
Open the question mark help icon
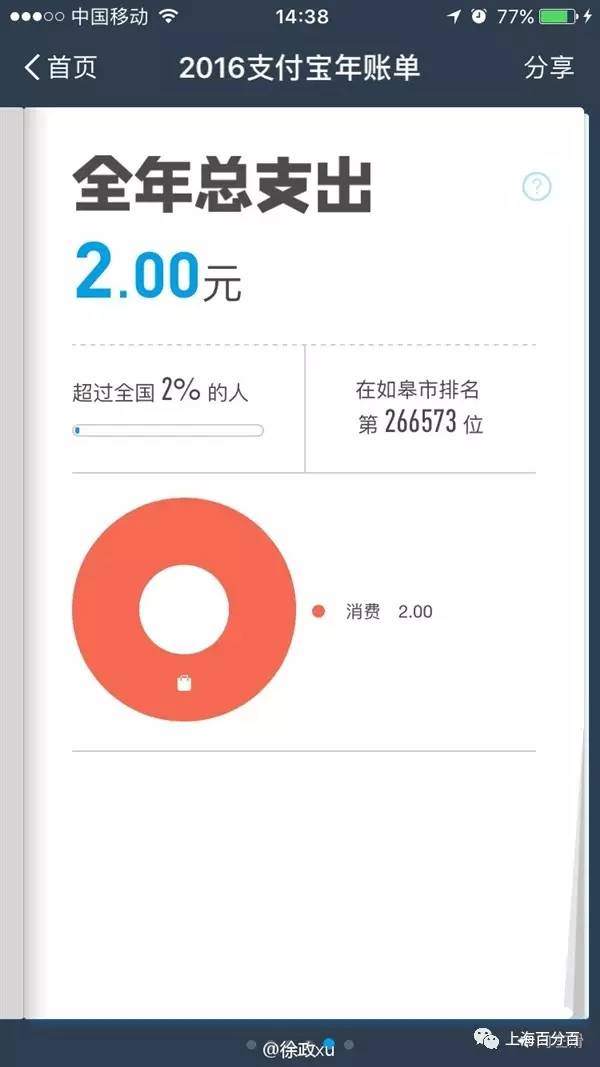(537, 186)
